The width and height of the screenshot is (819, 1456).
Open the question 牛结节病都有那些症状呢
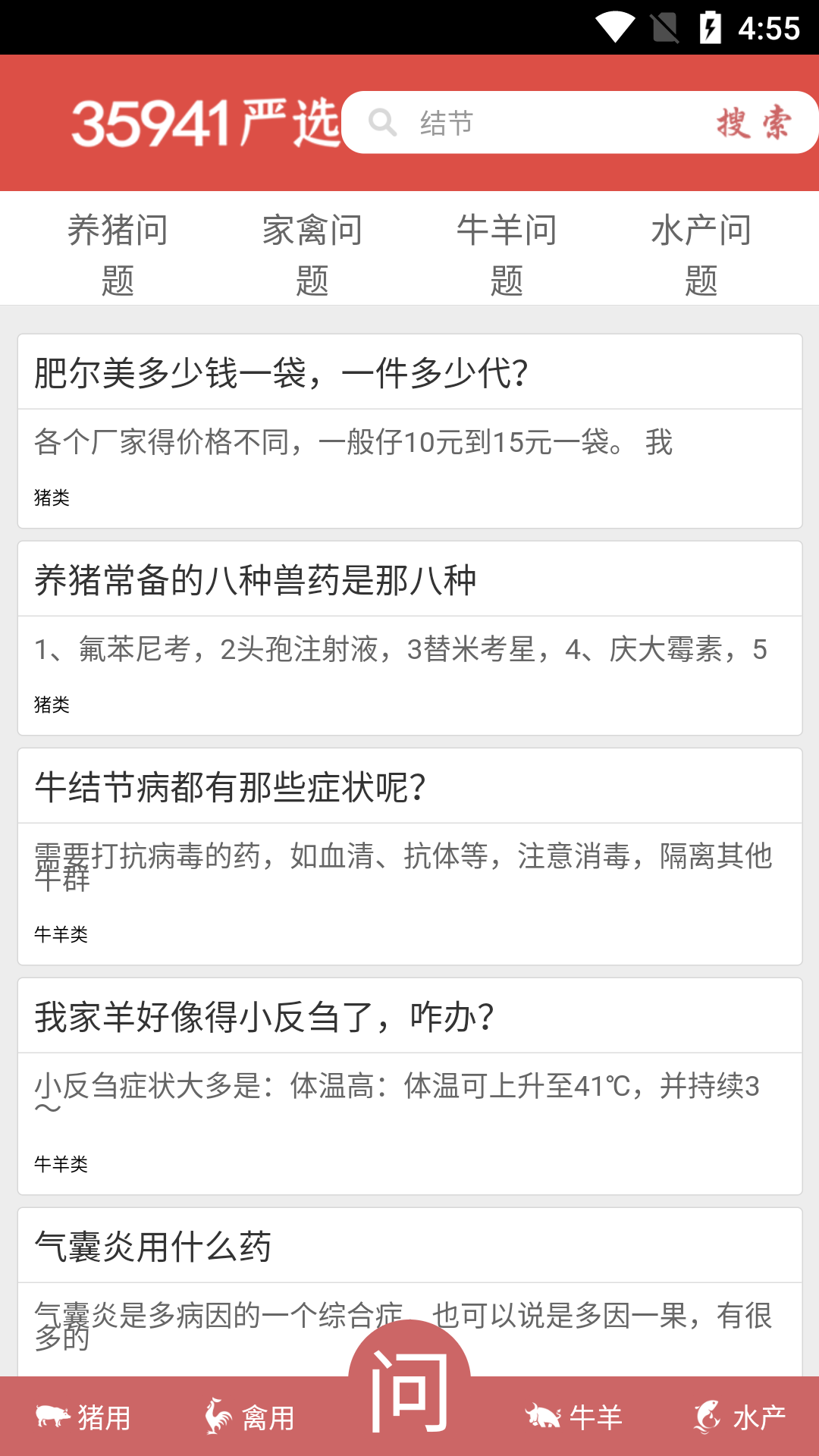coord(231,789)
